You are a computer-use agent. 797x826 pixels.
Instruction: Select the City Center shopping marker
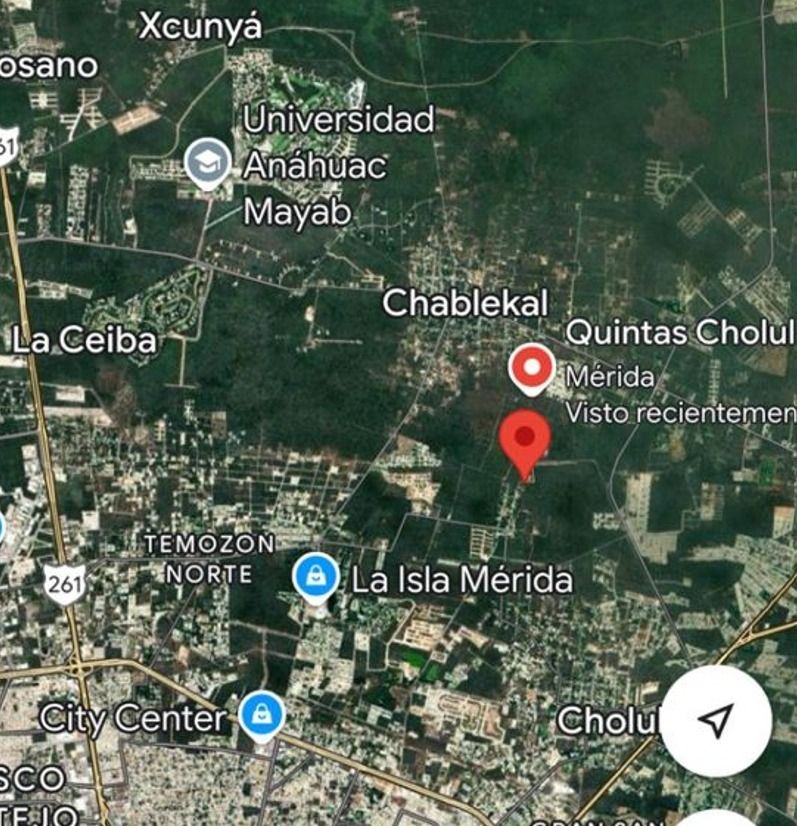pos(262,716)
